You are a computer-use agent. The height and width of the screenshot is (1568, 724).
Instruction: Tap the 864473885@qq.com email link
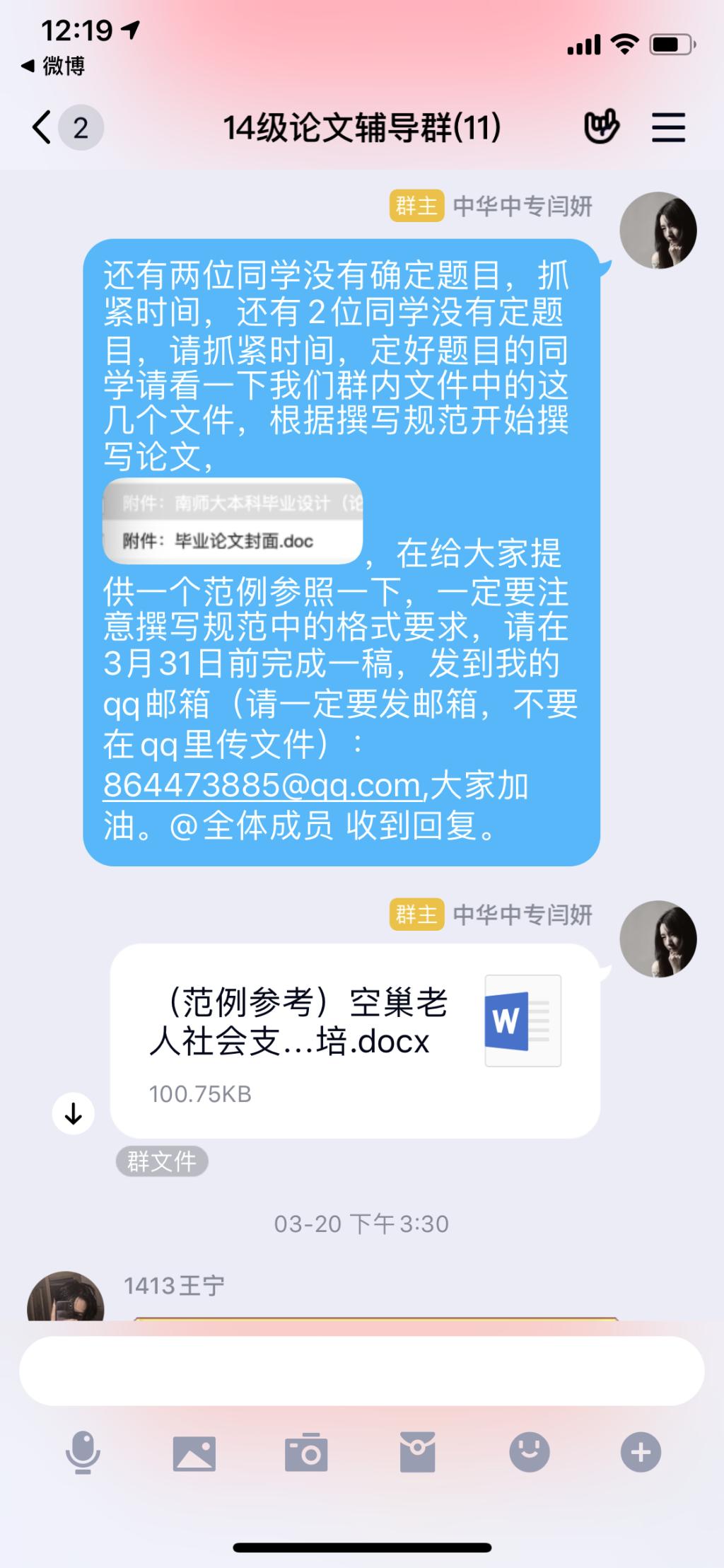click(x=264, y=785)
